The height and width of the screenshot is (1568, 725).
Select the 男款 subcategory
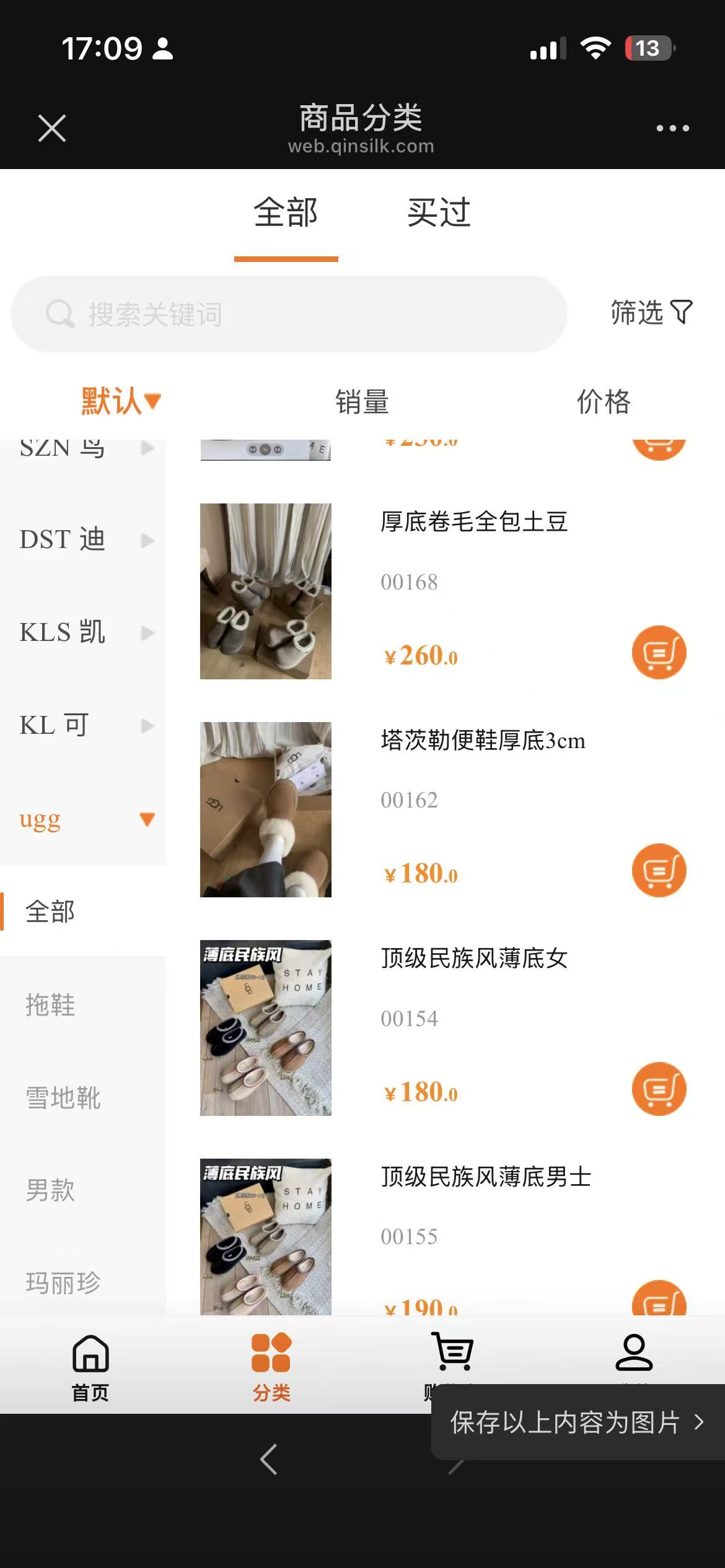[x=51, y=1190]
